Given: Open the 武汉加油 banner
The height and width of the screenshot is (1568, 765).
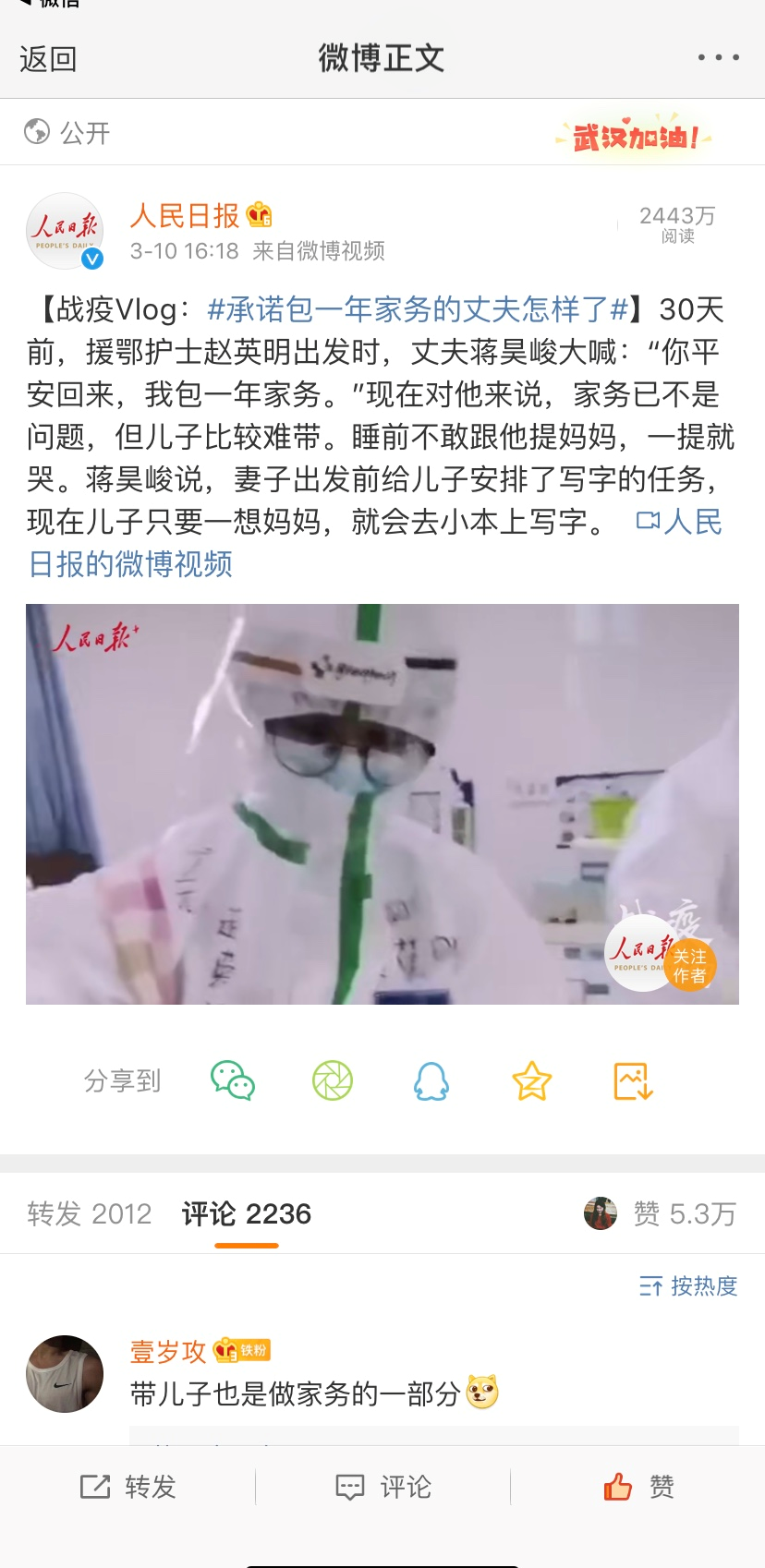Looking at the screenshot, I should pos(634,138).
